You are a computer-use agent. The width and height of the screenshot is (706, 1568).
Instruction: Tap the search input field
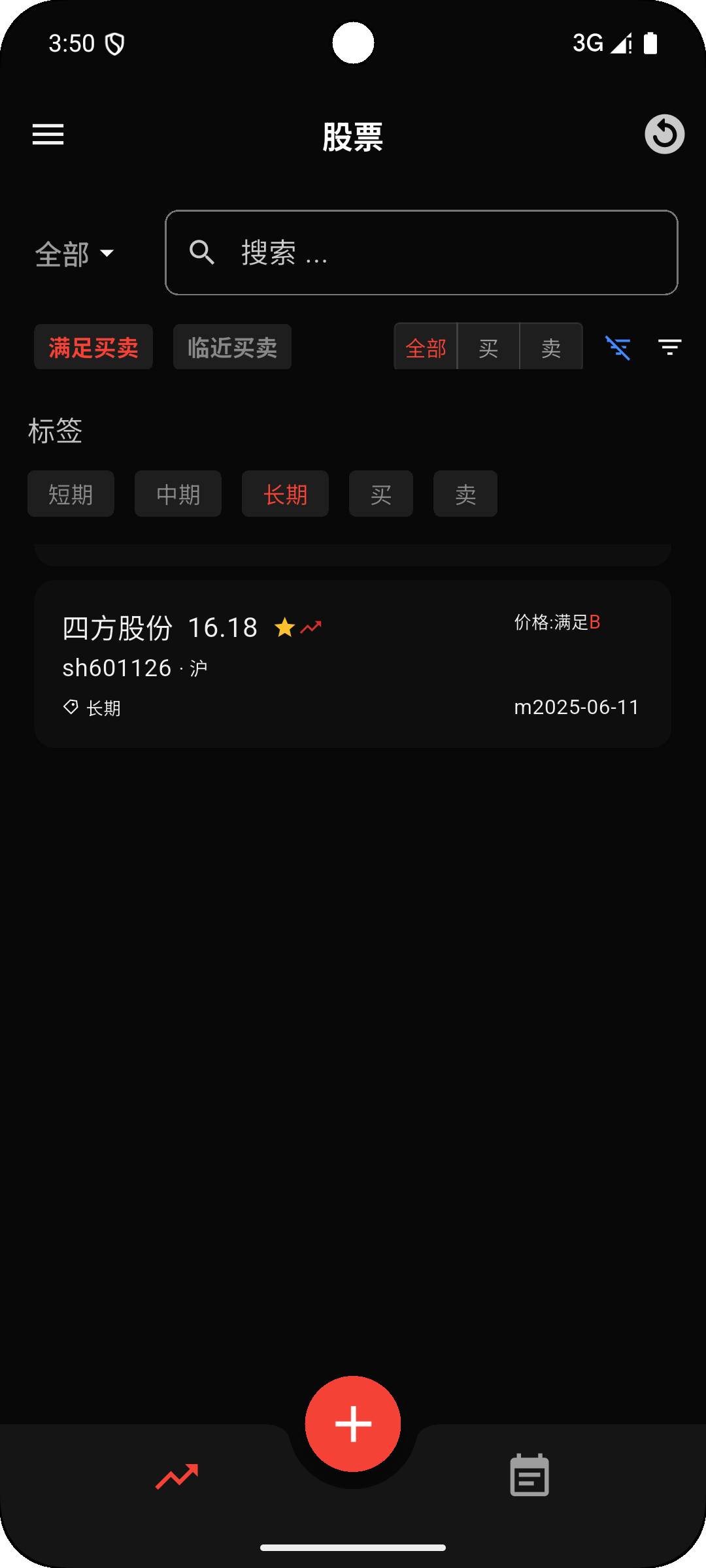421,253
